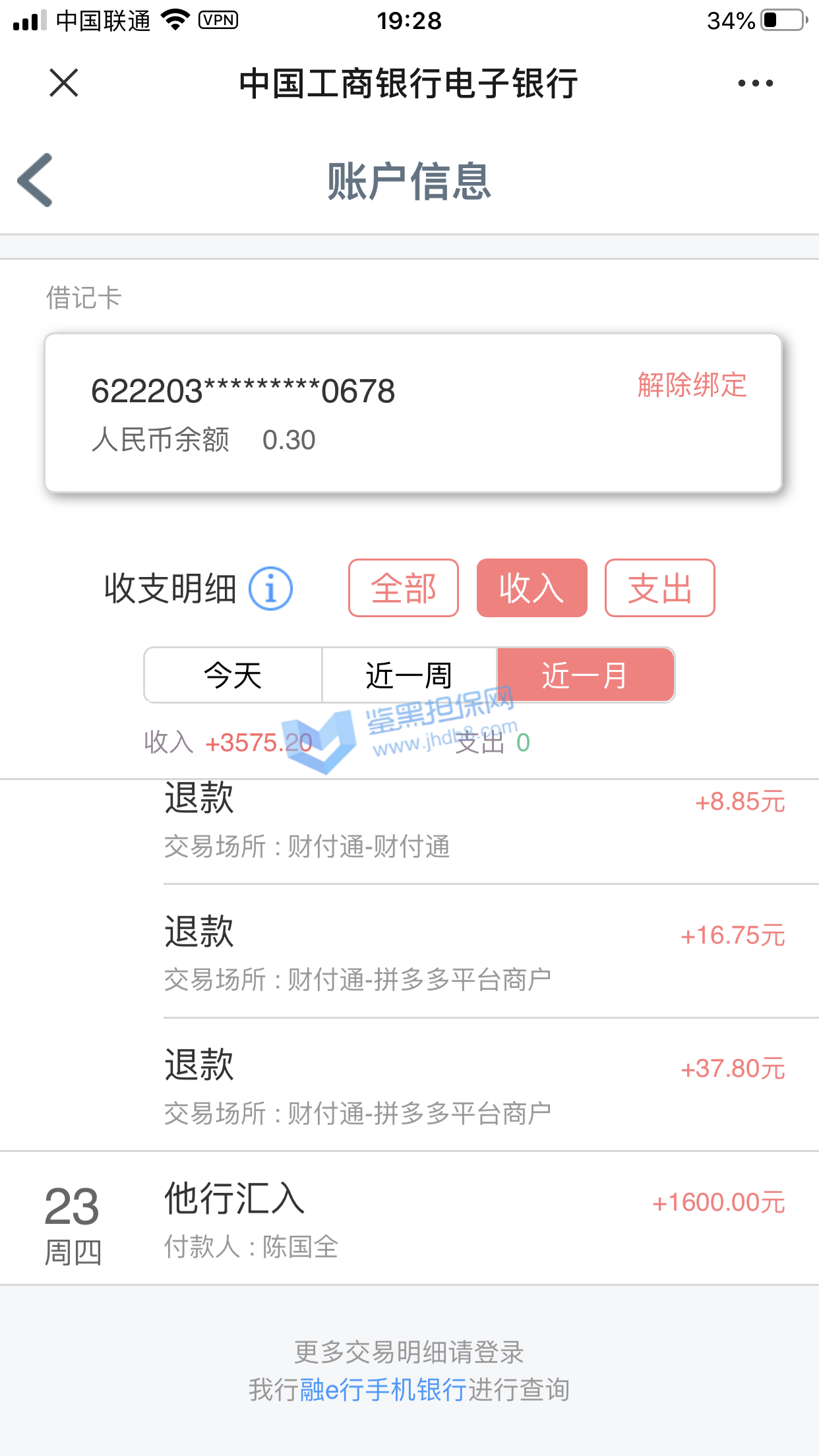Screen dimensions: 819x1456
Task: Show transactions for 近一周
Action: (x=409, y=675)
